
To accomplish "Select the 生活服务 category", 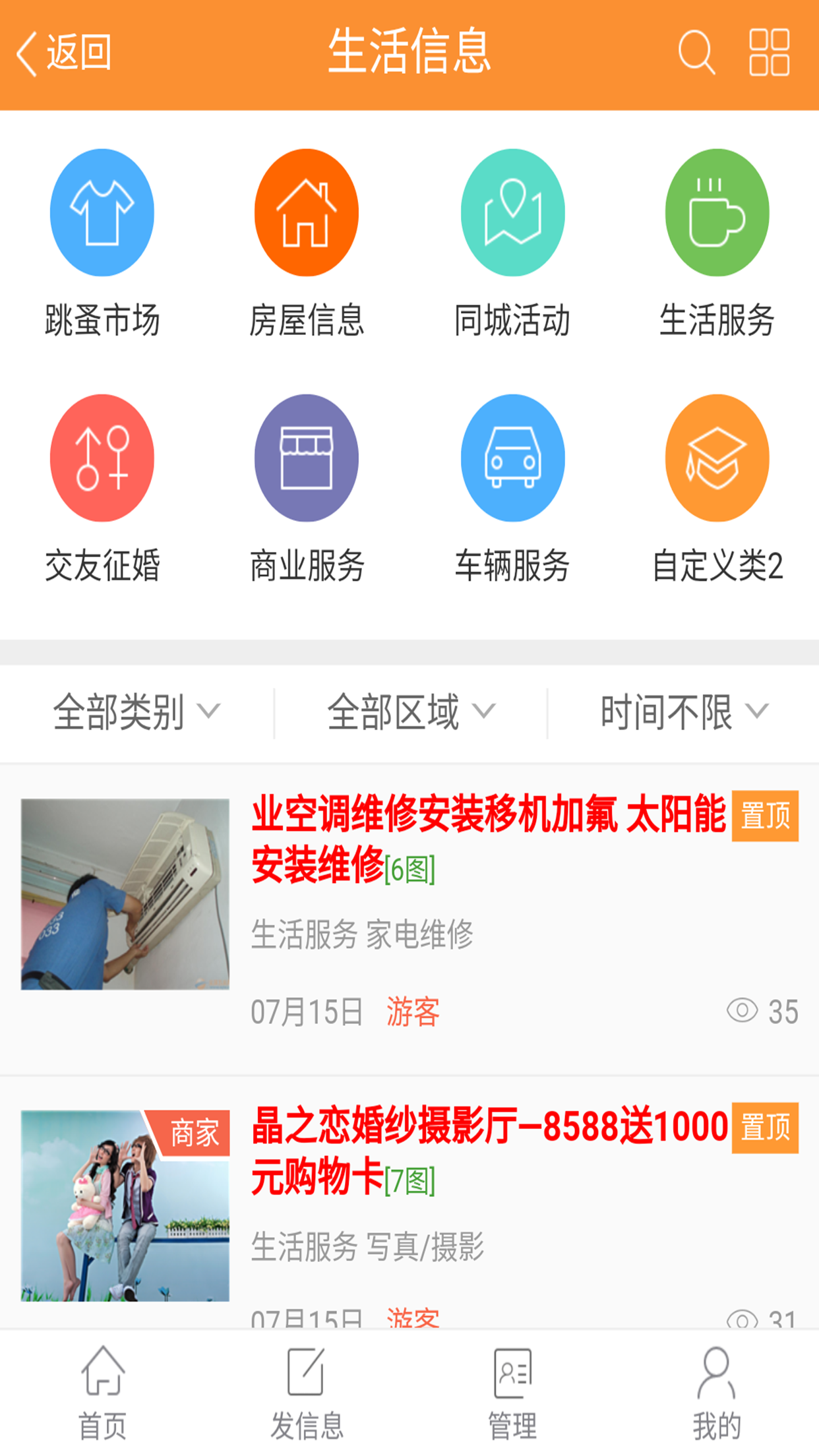I will (x=717, y=241).
